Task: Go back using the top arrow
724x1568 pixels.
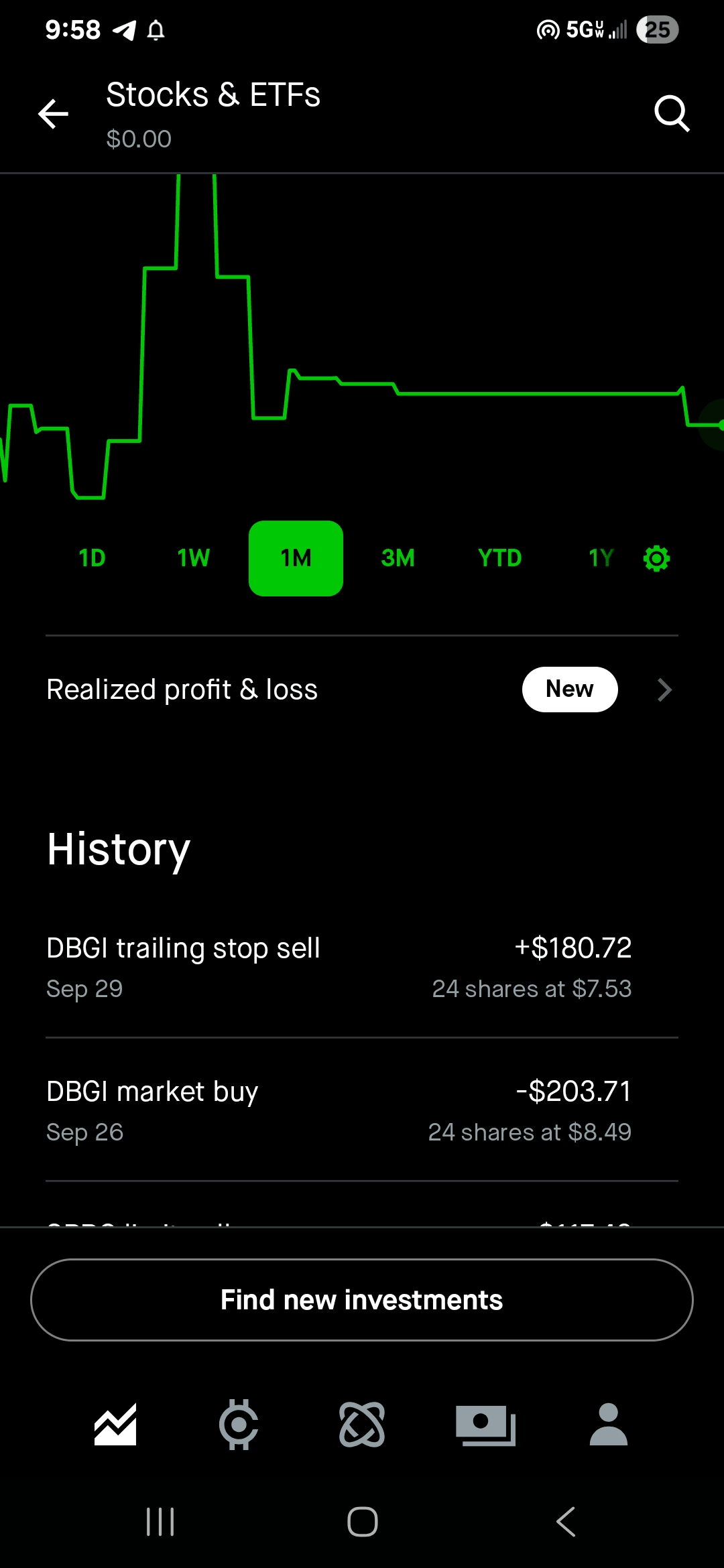Action: pos(54,114)
